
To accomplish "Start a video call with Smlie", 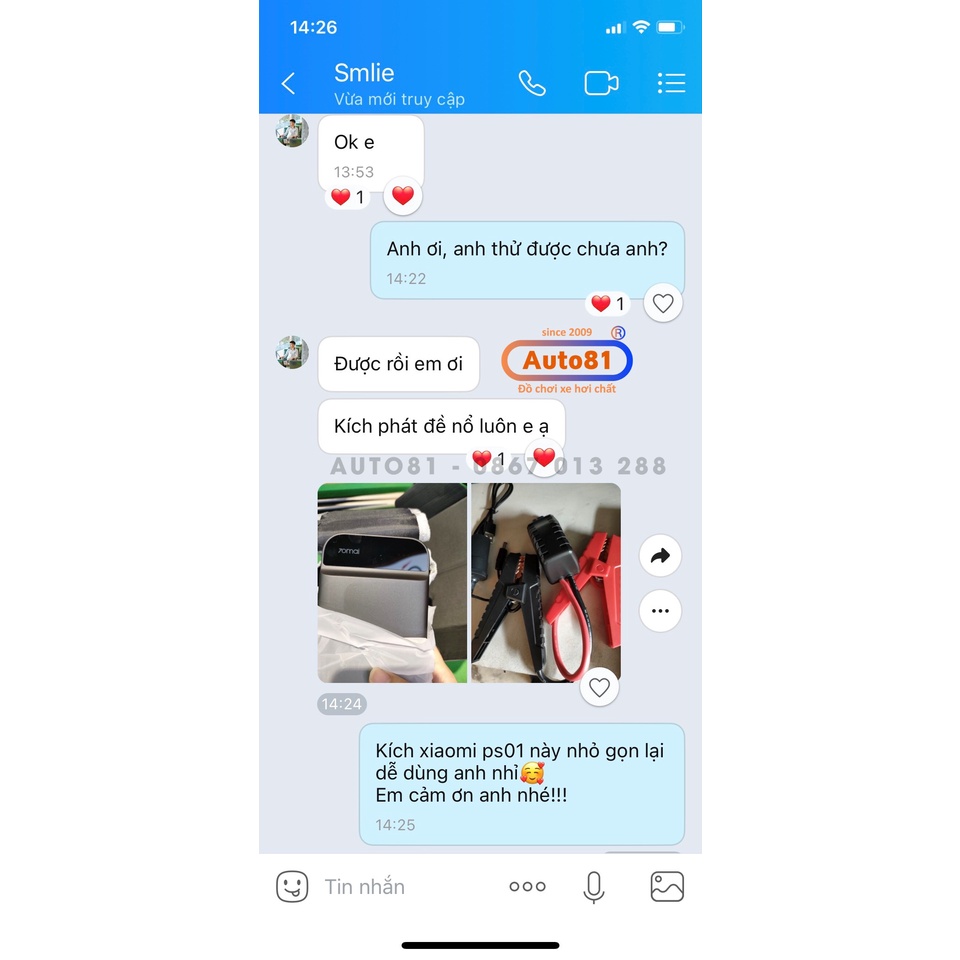I will pos(601,83).
